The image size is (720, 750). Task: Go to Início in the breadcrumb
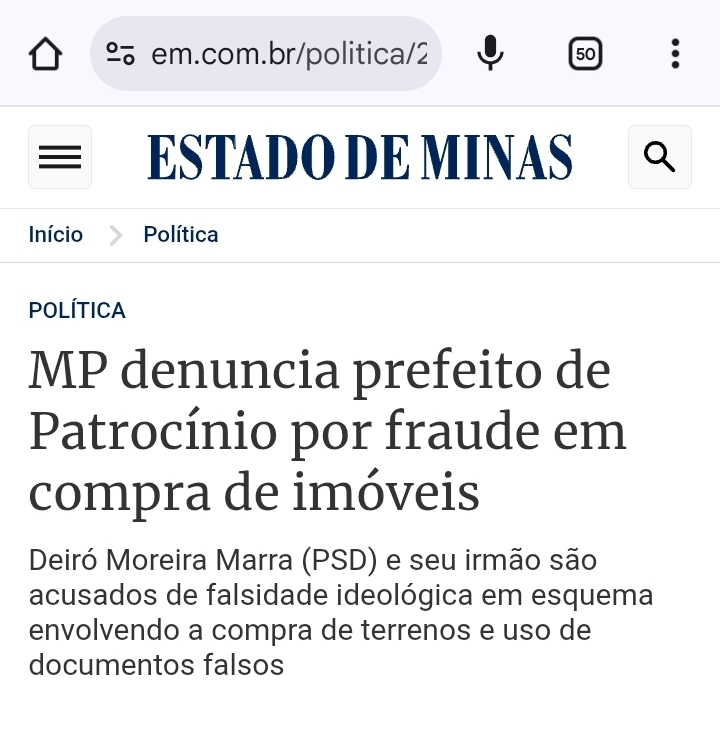point(56,235)
